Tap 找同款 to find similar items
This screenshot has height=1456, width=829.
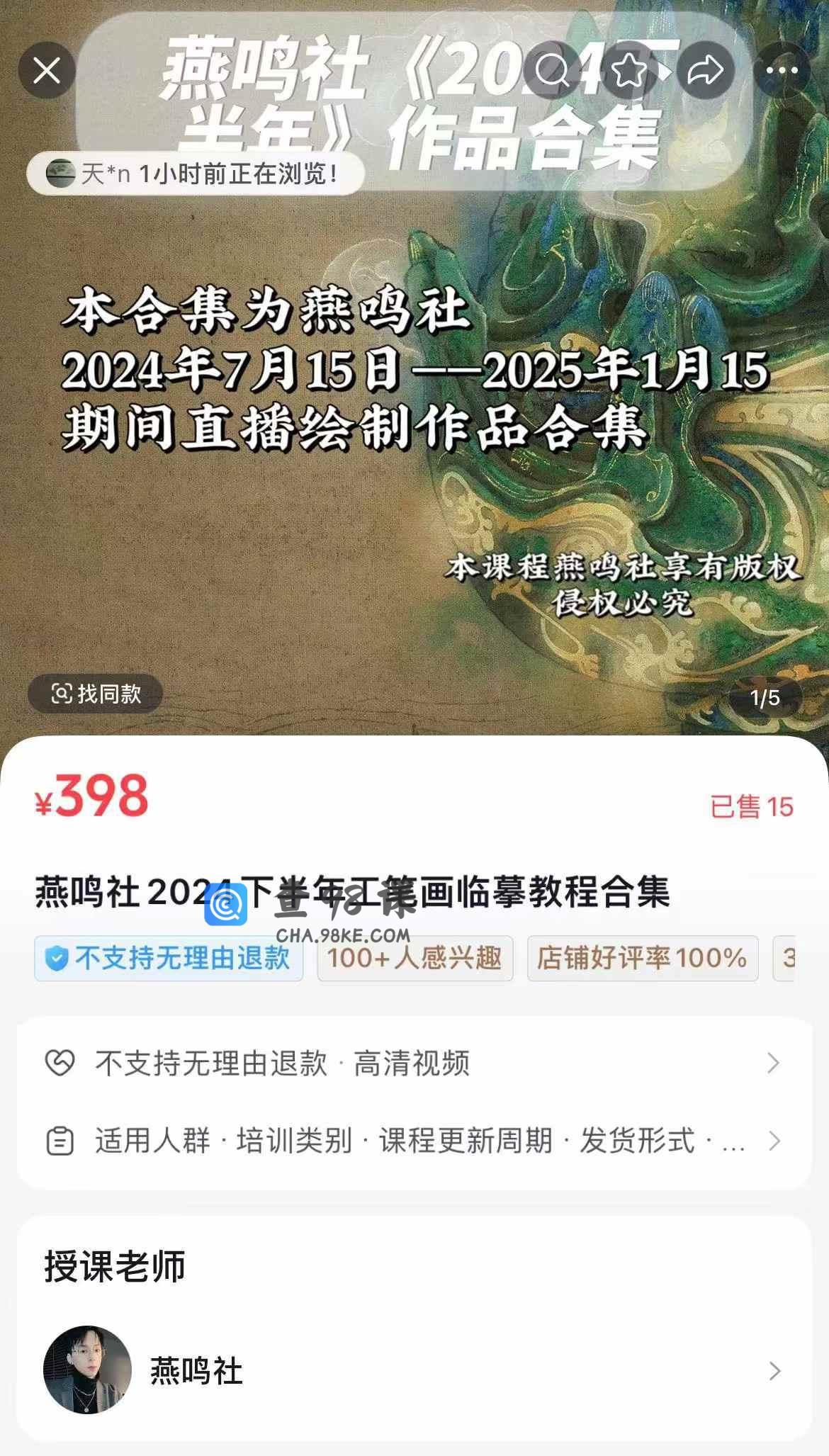tap(96, 694)
